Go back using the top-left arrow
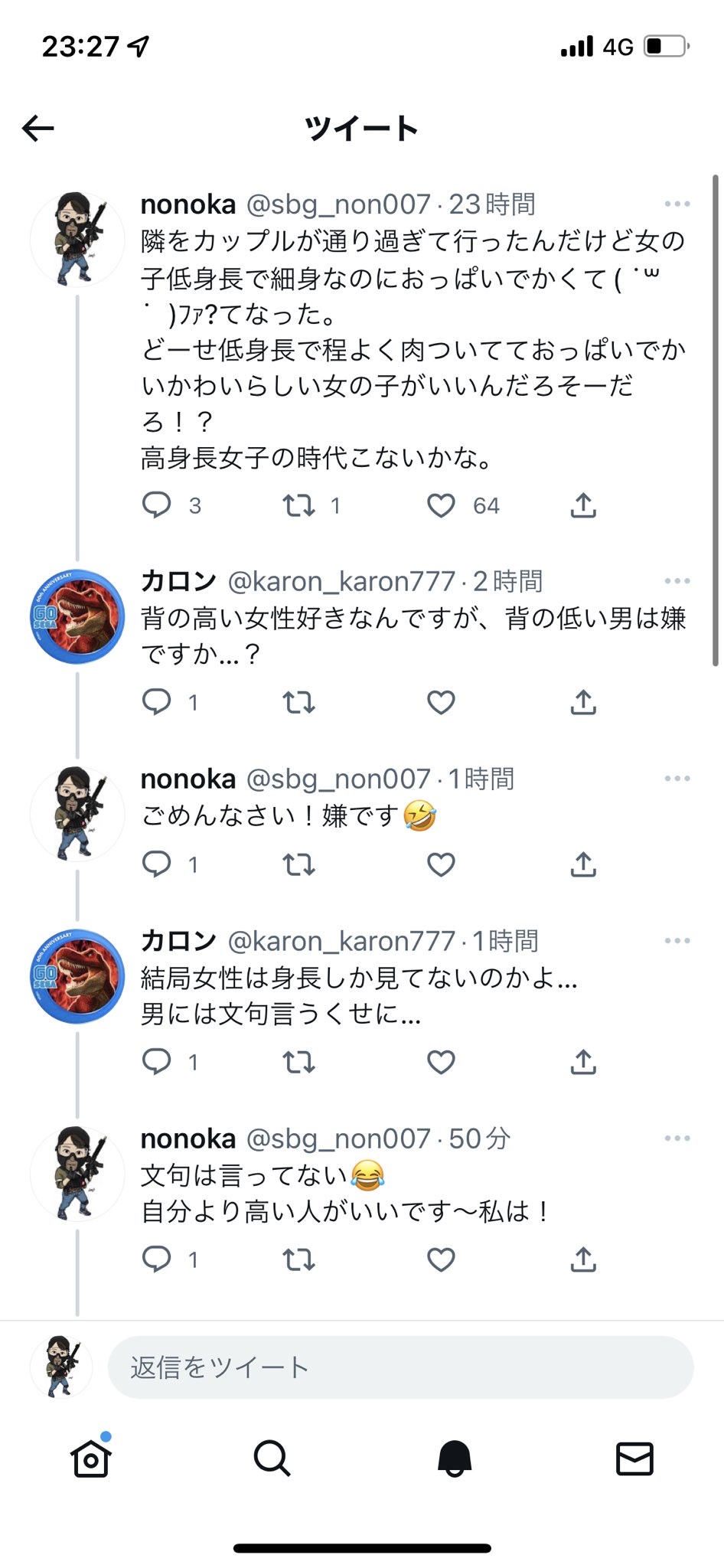 (x=38, y=128)
